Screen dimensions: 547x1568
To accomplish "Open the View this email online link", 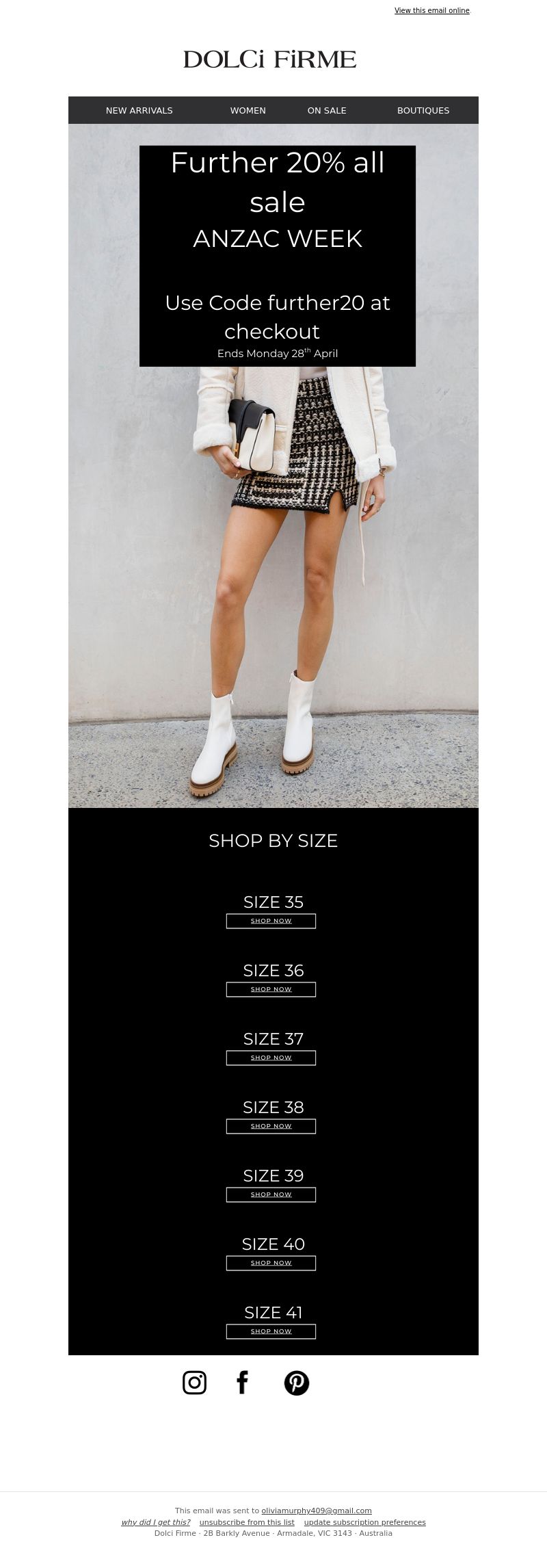I will click(x=431, y=10).
